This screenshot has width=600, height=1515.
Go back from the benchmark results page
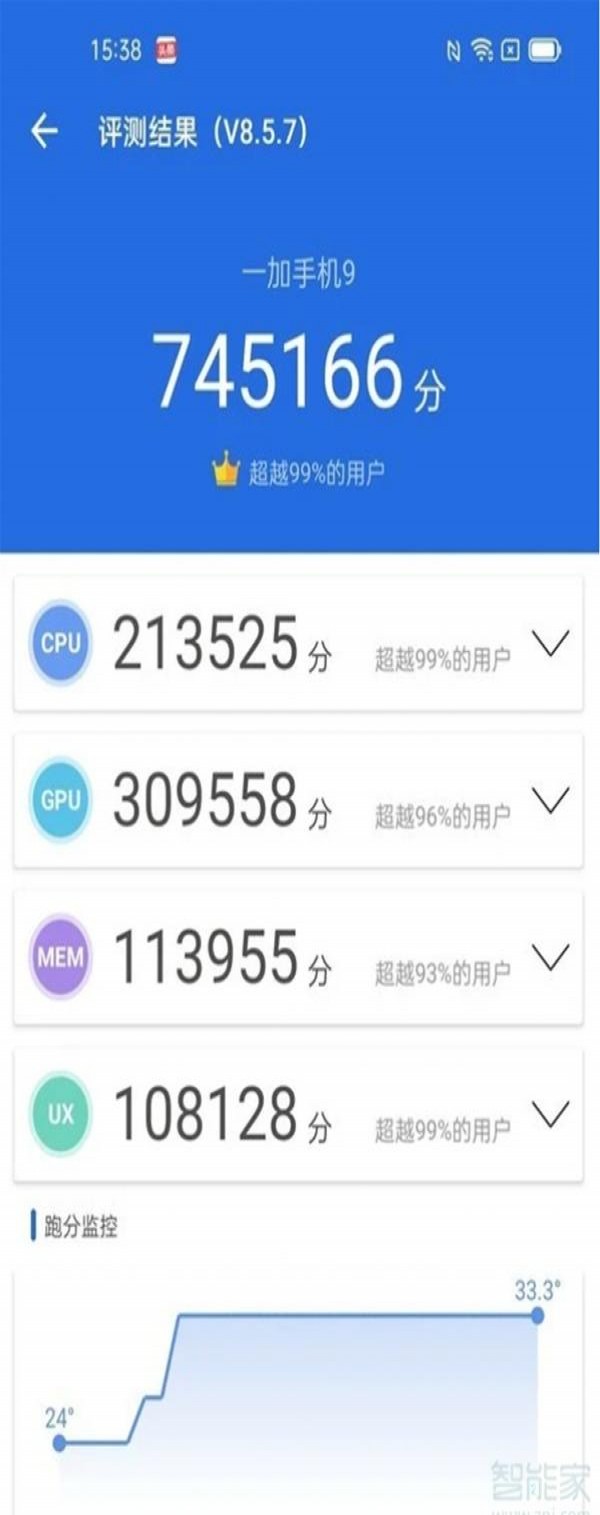[44, 131]
